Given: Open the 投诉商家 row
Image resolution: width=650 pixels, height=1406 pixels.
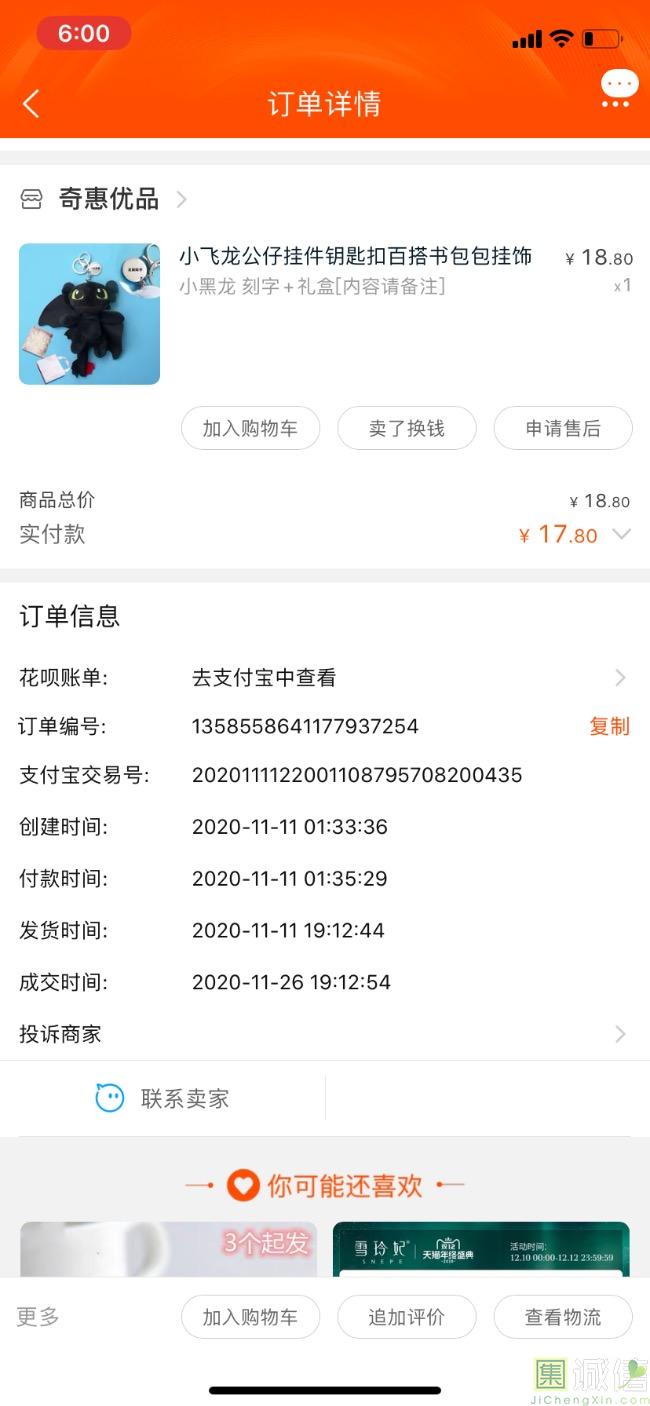Looking at the screenshot, I should 324,1034.
